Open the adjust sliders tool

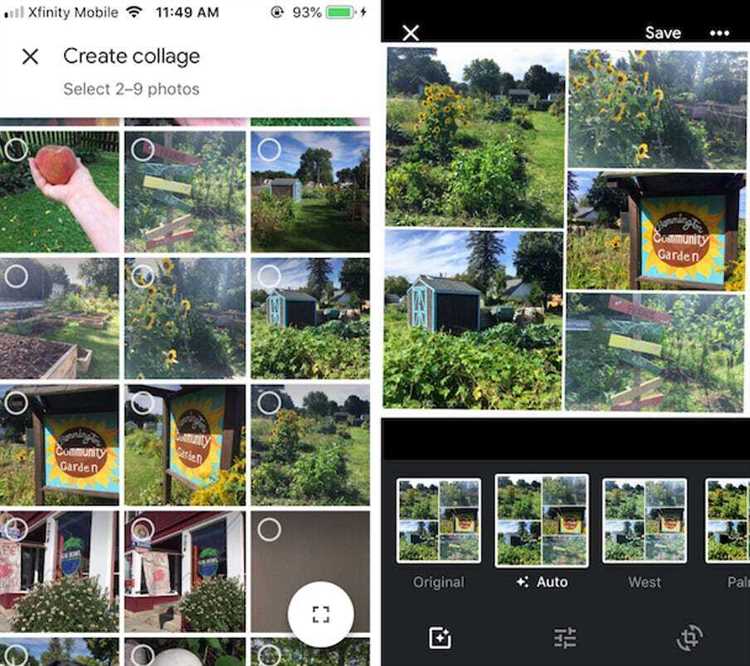tap(565, 638)
